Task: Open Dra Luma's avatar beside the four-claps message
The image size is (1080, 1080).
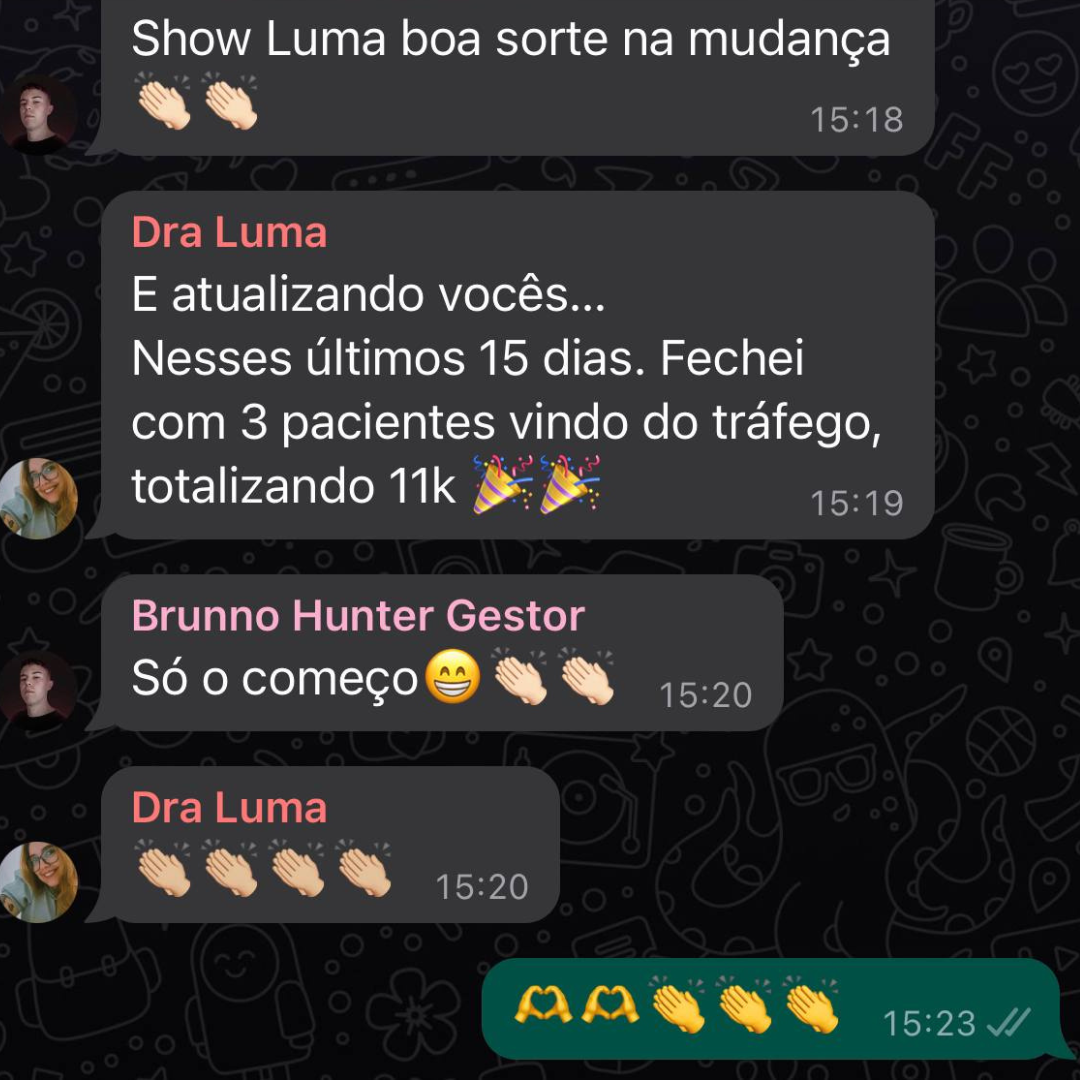Action: click(x=39, y=881)
